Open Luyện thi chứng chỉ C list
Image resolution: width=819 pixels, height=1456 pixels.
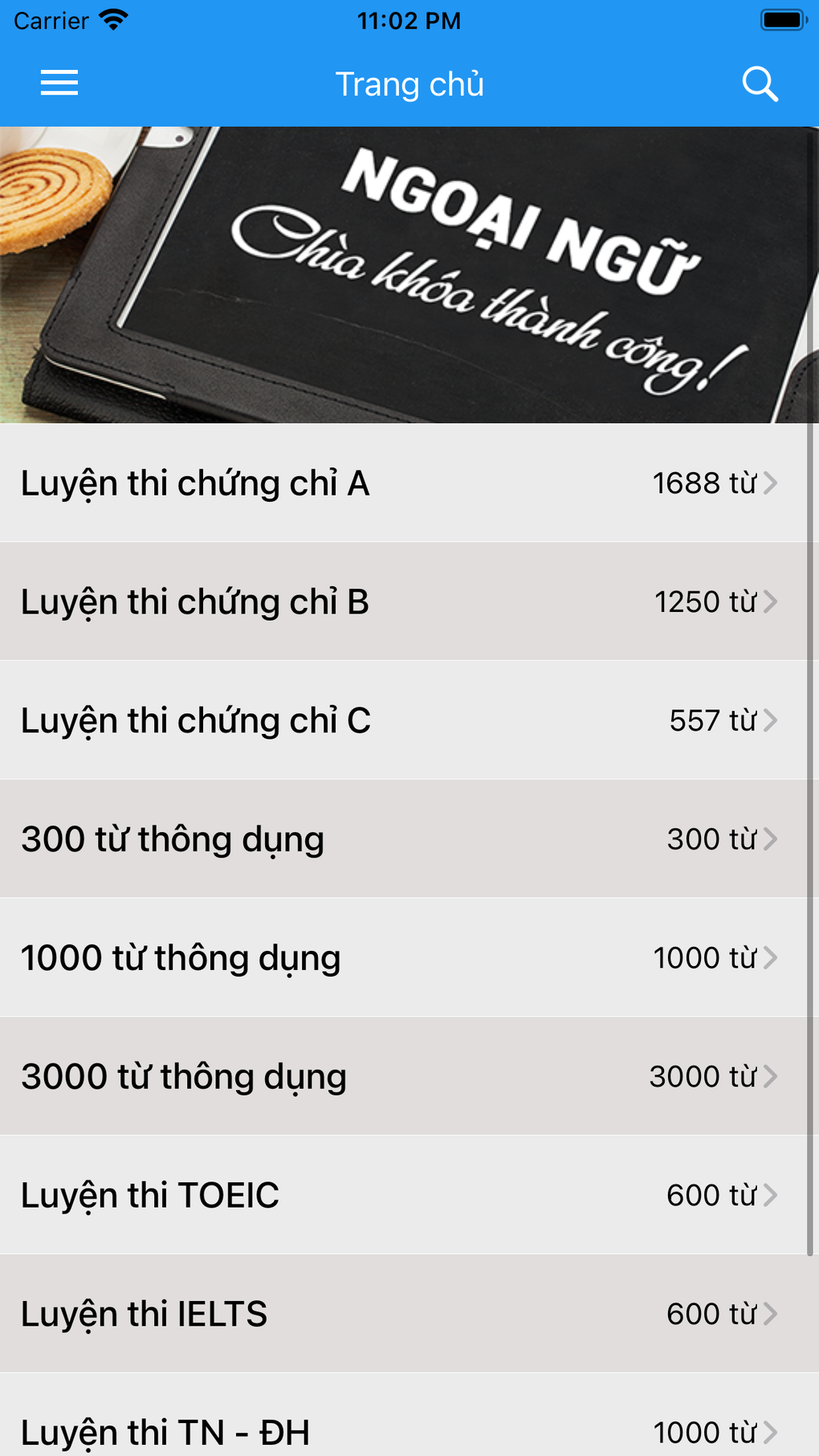tap(401, 720)
